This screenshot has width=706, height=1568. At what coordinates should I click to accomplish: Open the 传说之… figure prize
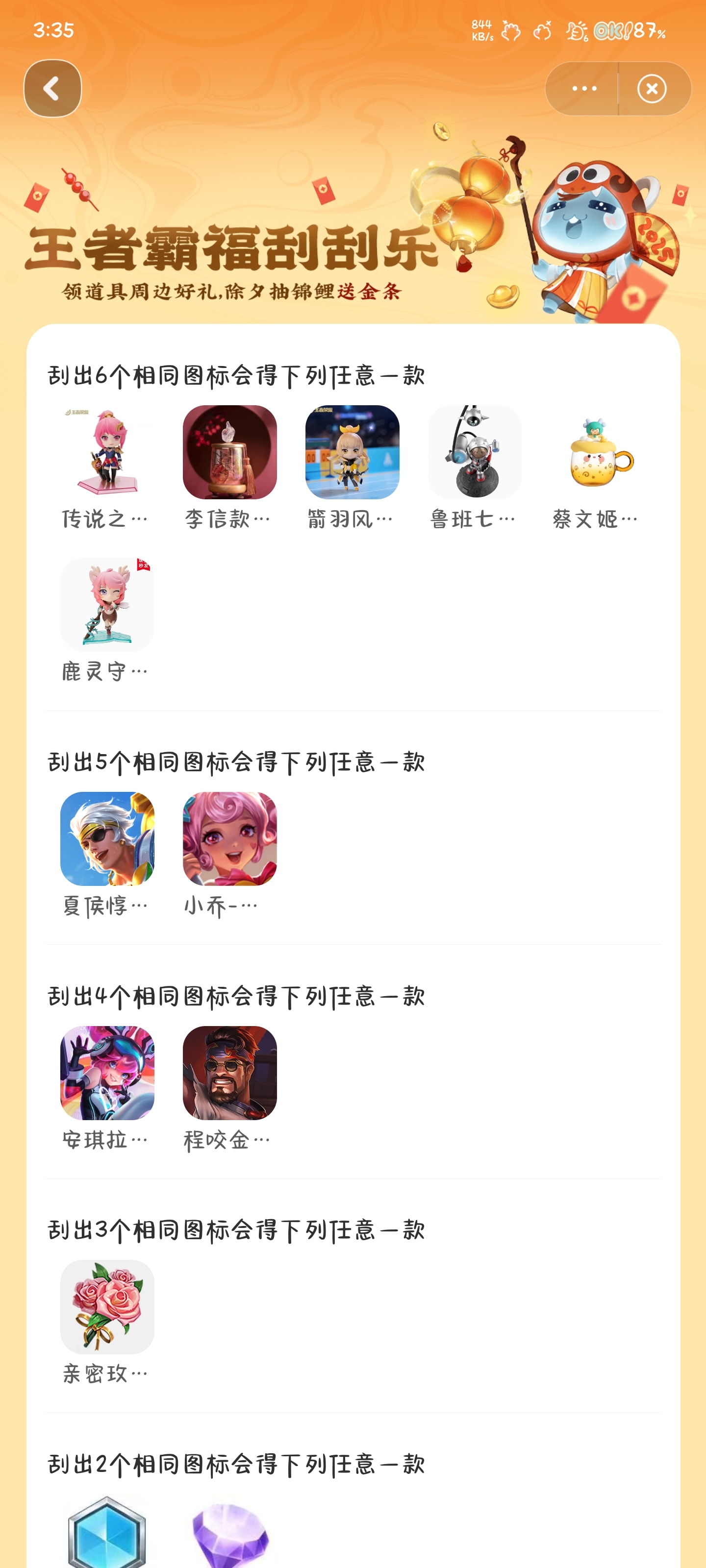coord(107,452)
